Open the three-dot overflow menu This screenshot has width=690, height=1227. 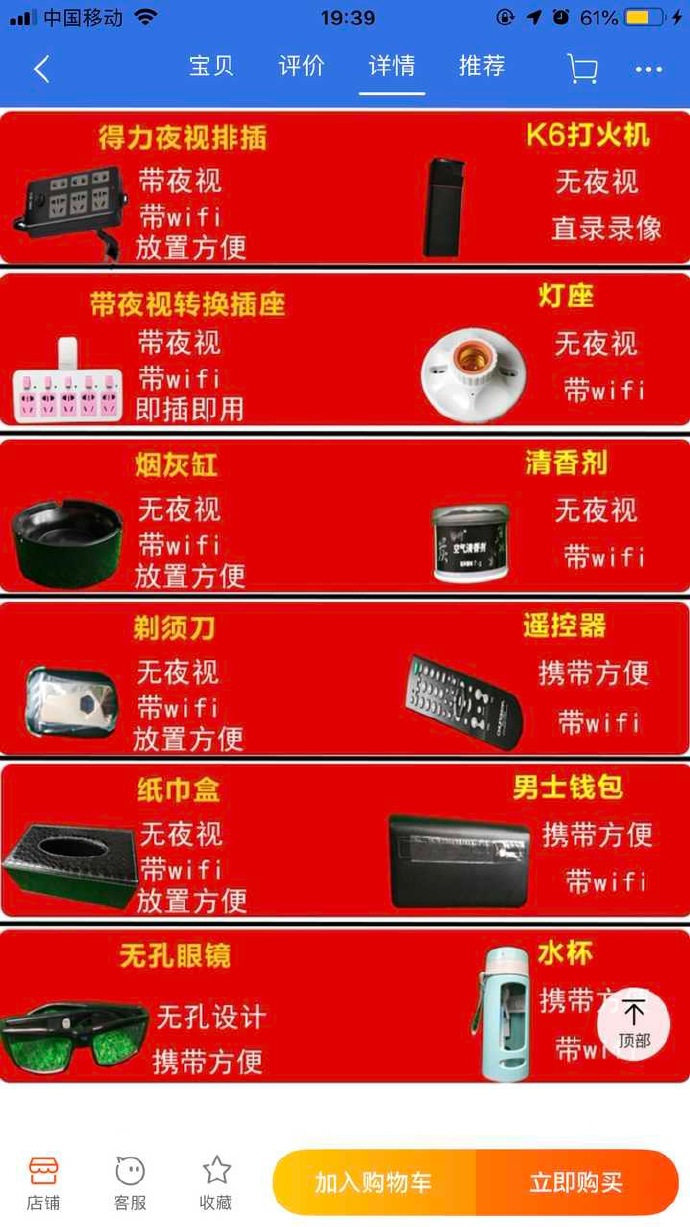coord(648,69)
